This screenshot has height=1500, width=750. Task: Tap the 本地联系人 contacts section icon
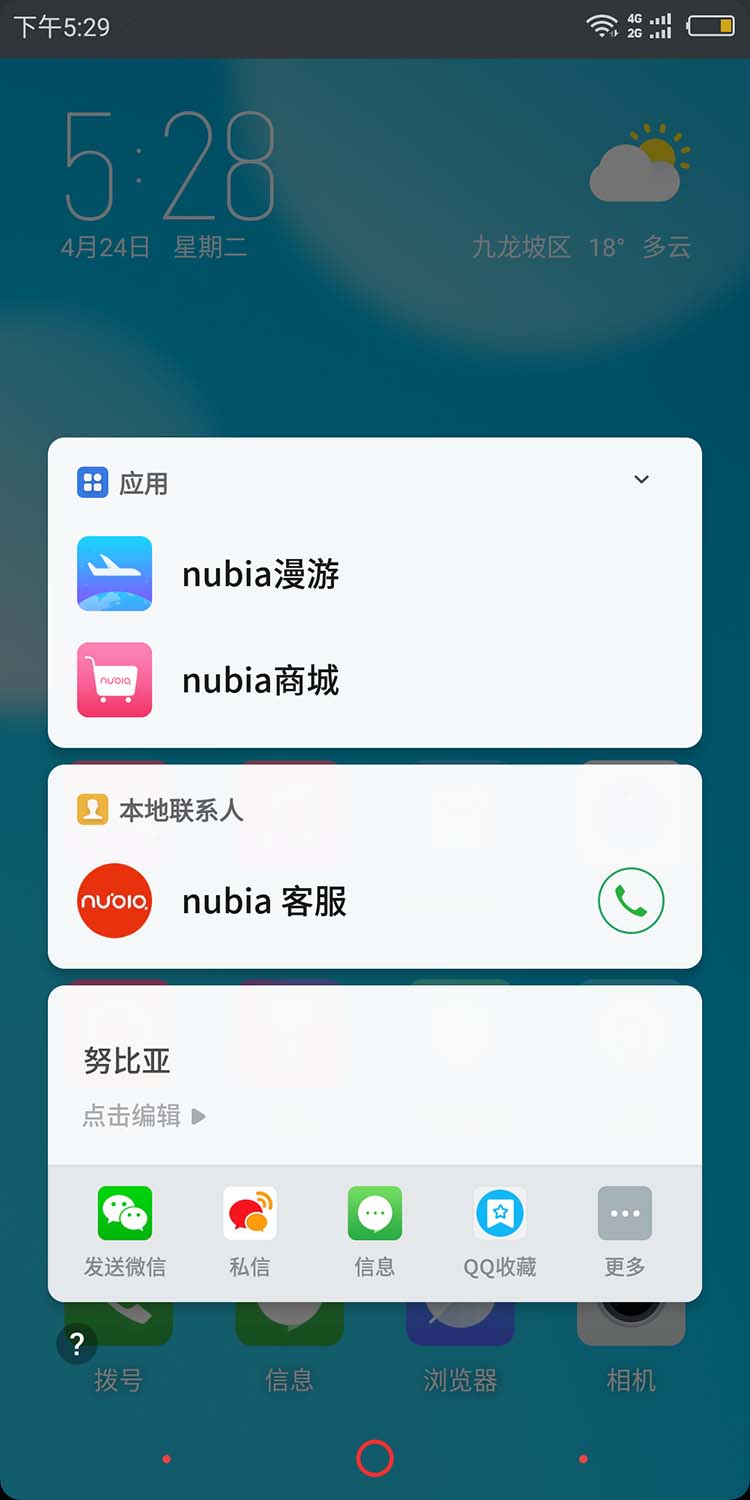92,810
